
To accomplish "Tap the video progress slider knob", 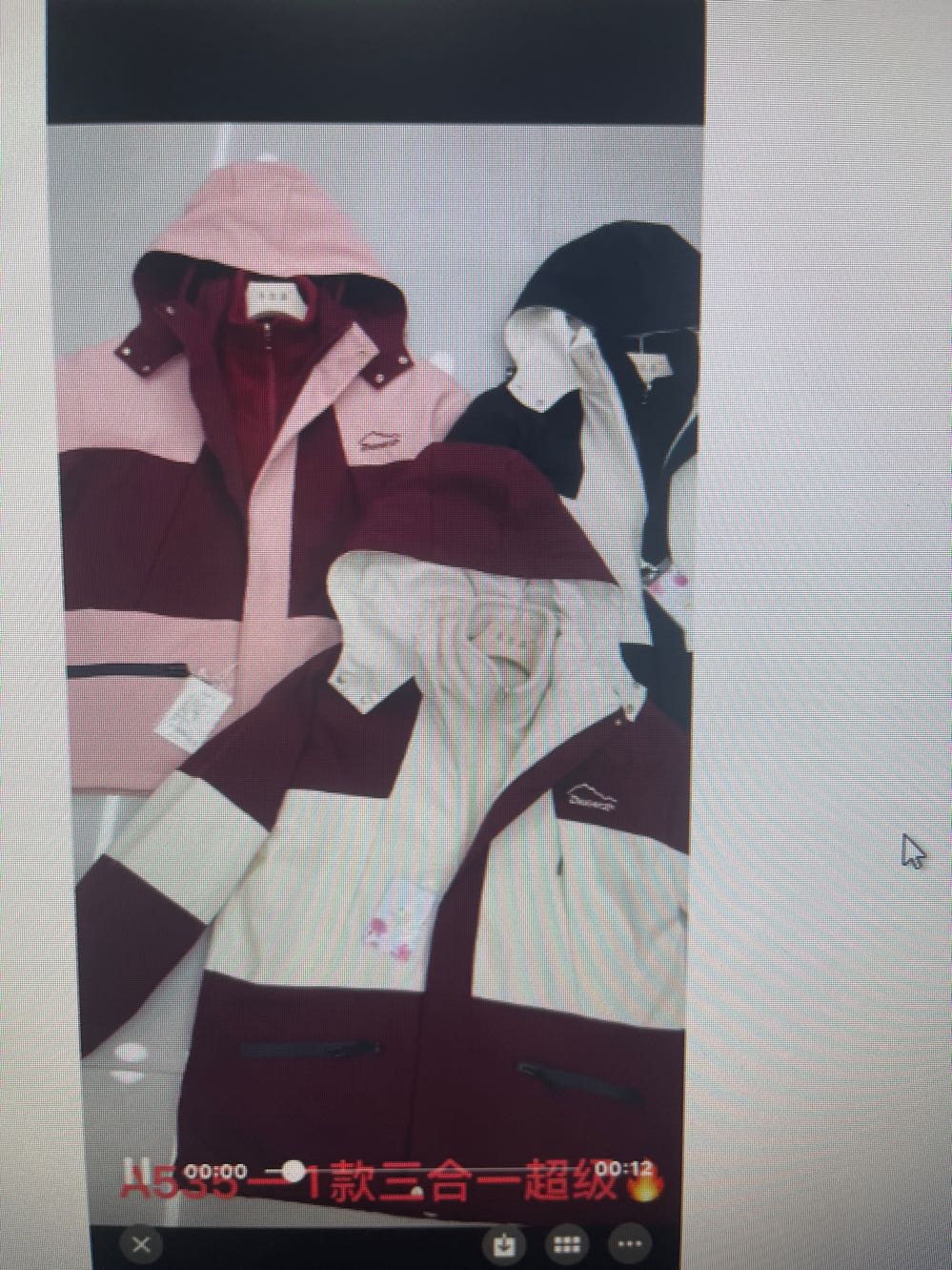I will [294, 1170].
